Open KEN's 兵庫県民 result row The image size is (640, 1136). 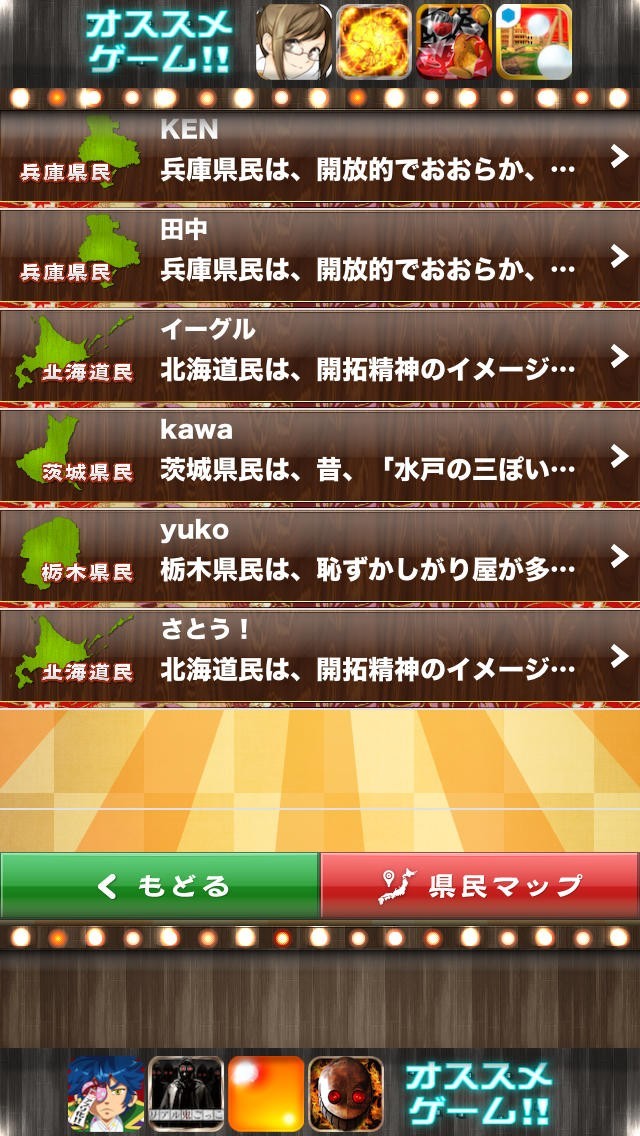click(320, 155)
